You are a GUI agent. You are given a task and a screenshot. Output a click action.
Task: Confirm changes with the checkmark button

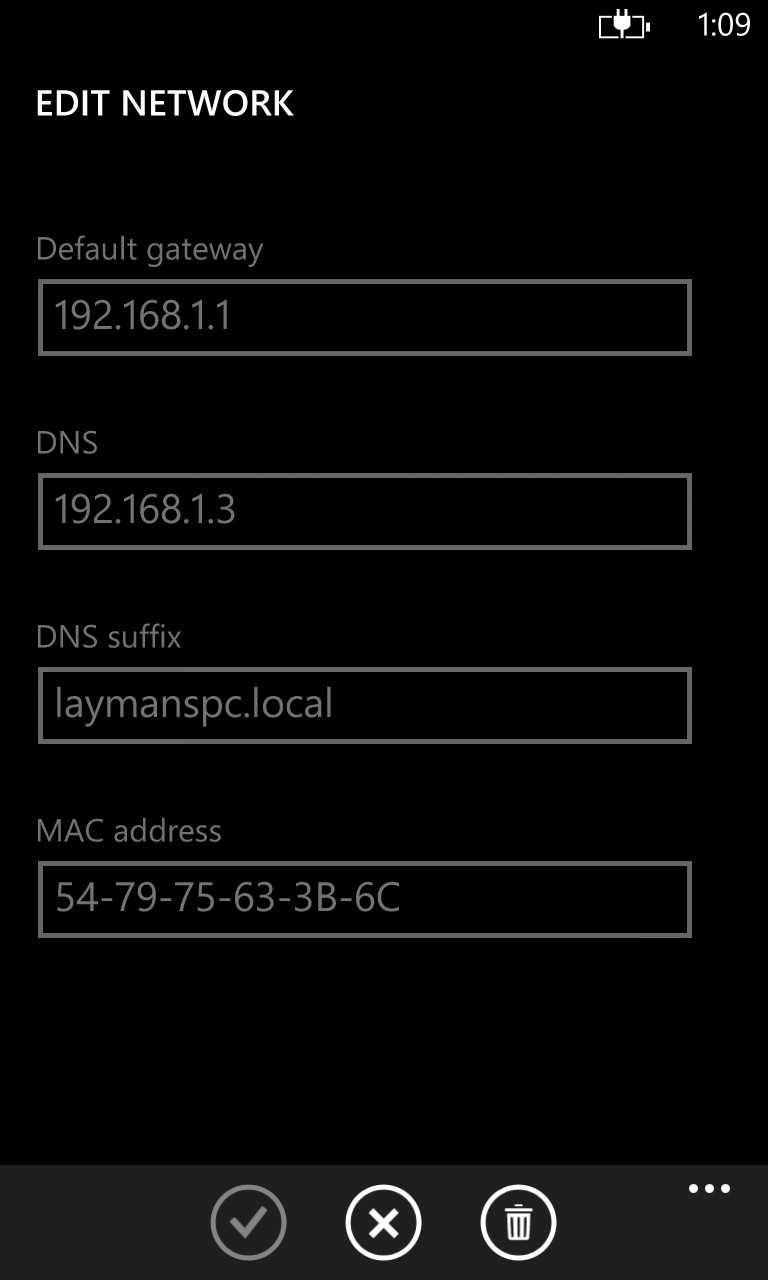[x=249, y=1222]
